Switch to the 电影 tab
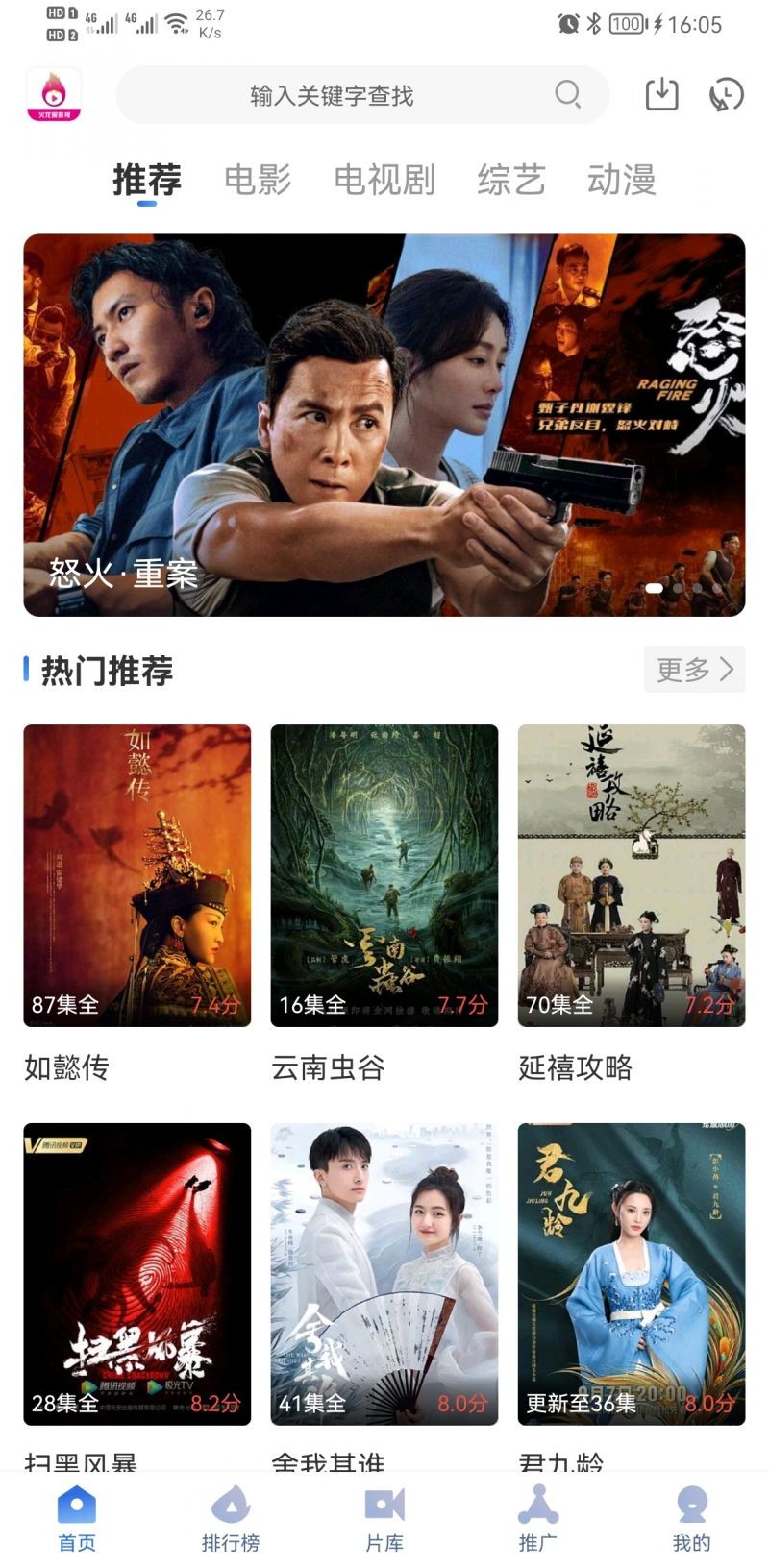 [258, 180]
